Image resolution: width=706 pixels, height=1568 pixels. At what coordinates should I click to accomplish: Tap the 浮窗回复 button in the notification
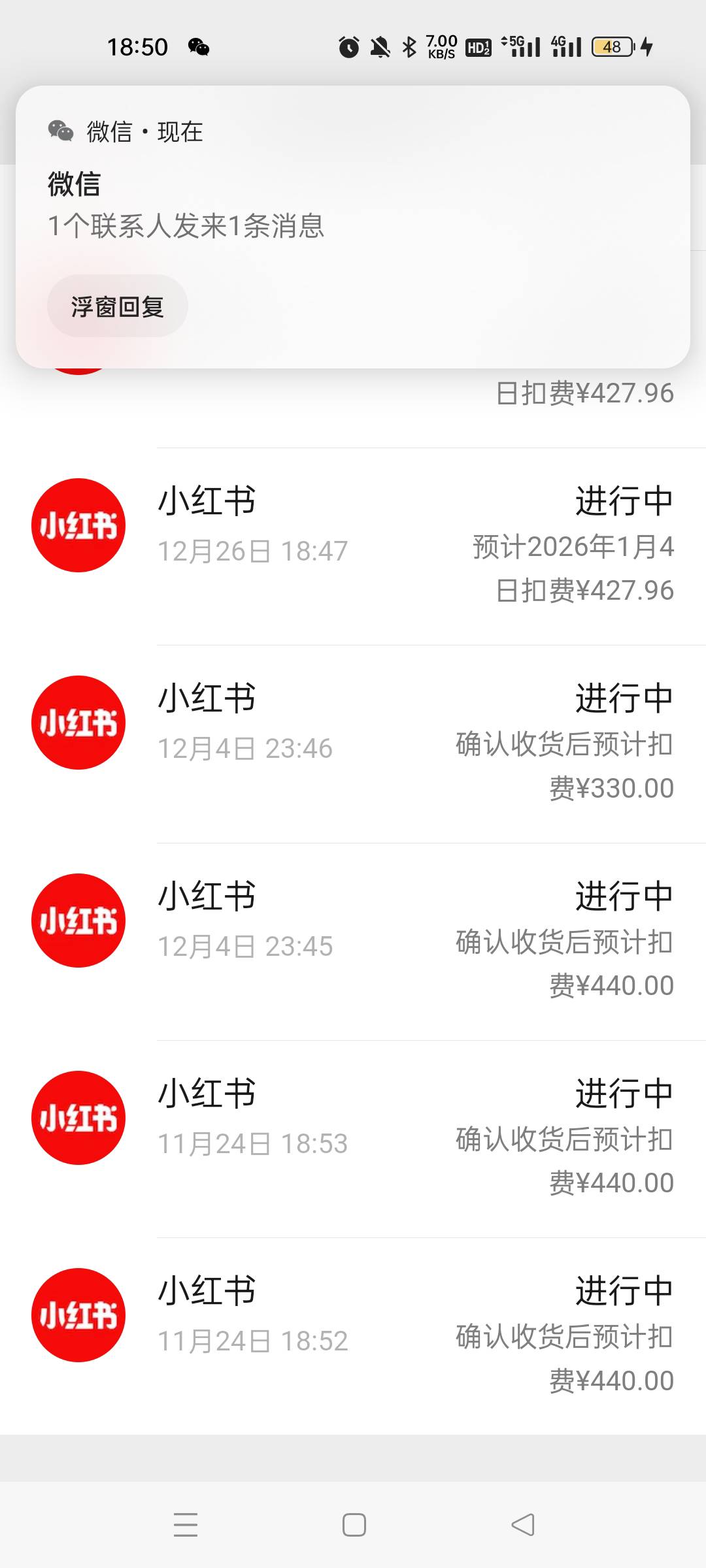118,306
